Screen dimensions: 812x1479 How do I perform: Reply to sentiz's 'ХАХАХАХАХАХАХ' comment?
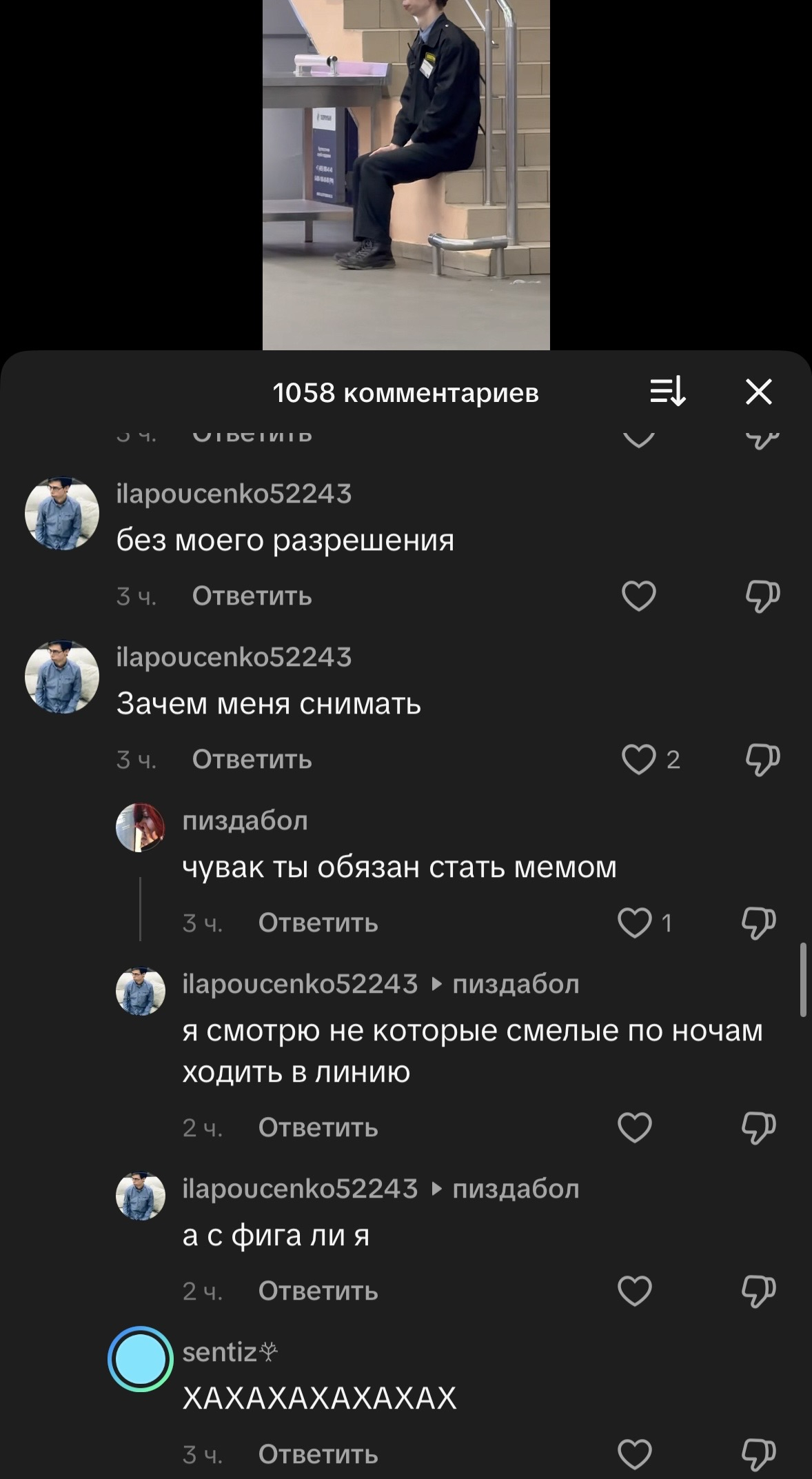click(x=318, y=1455)
